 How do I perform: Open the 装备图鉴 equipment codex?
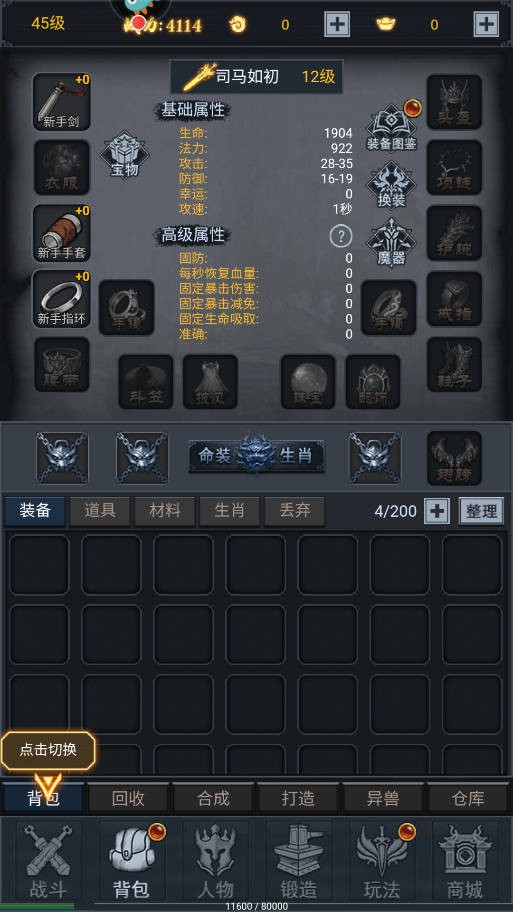391,127
